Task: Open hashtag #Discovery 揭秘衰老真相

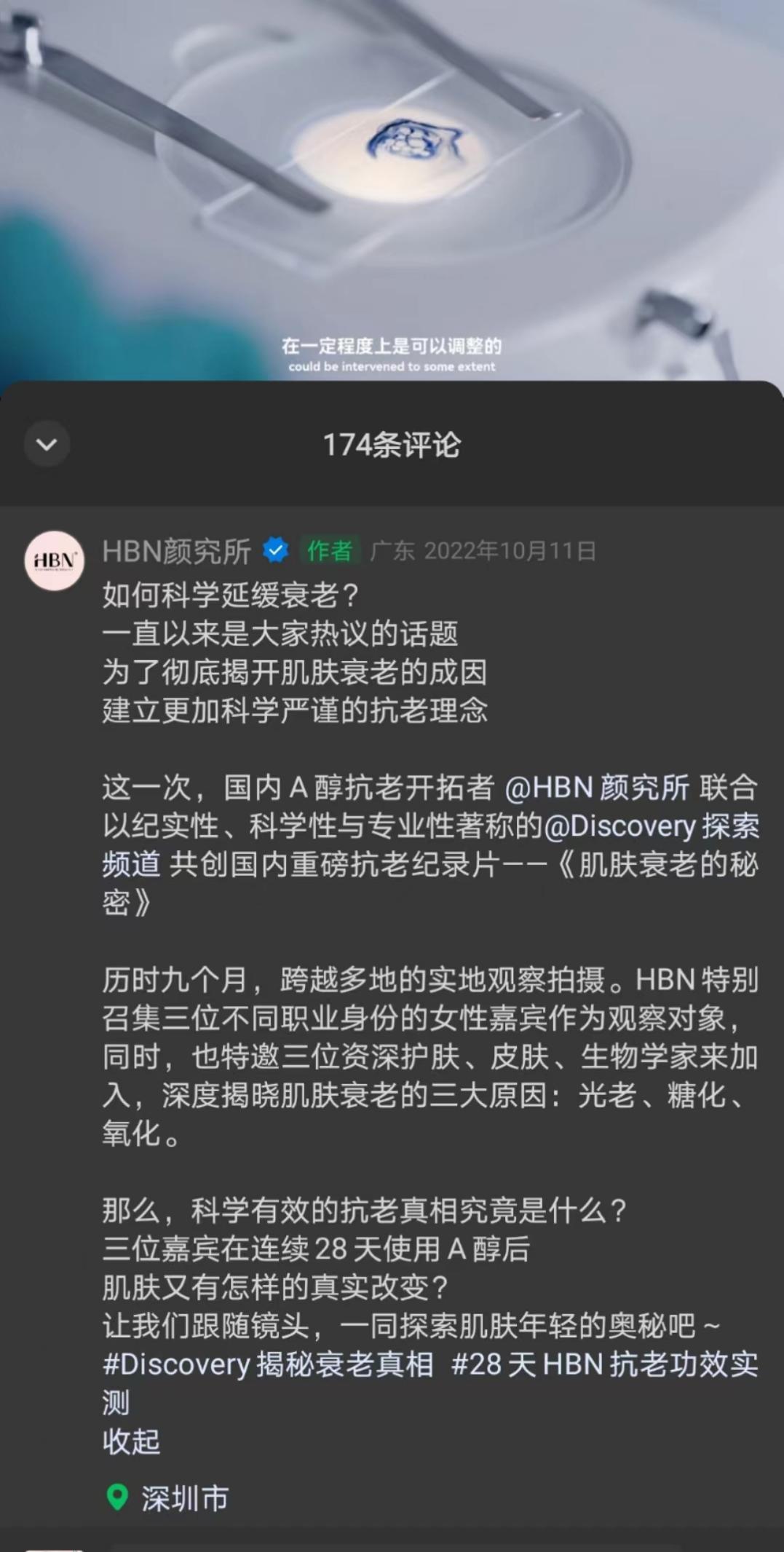Action: tap(267, 1364)
